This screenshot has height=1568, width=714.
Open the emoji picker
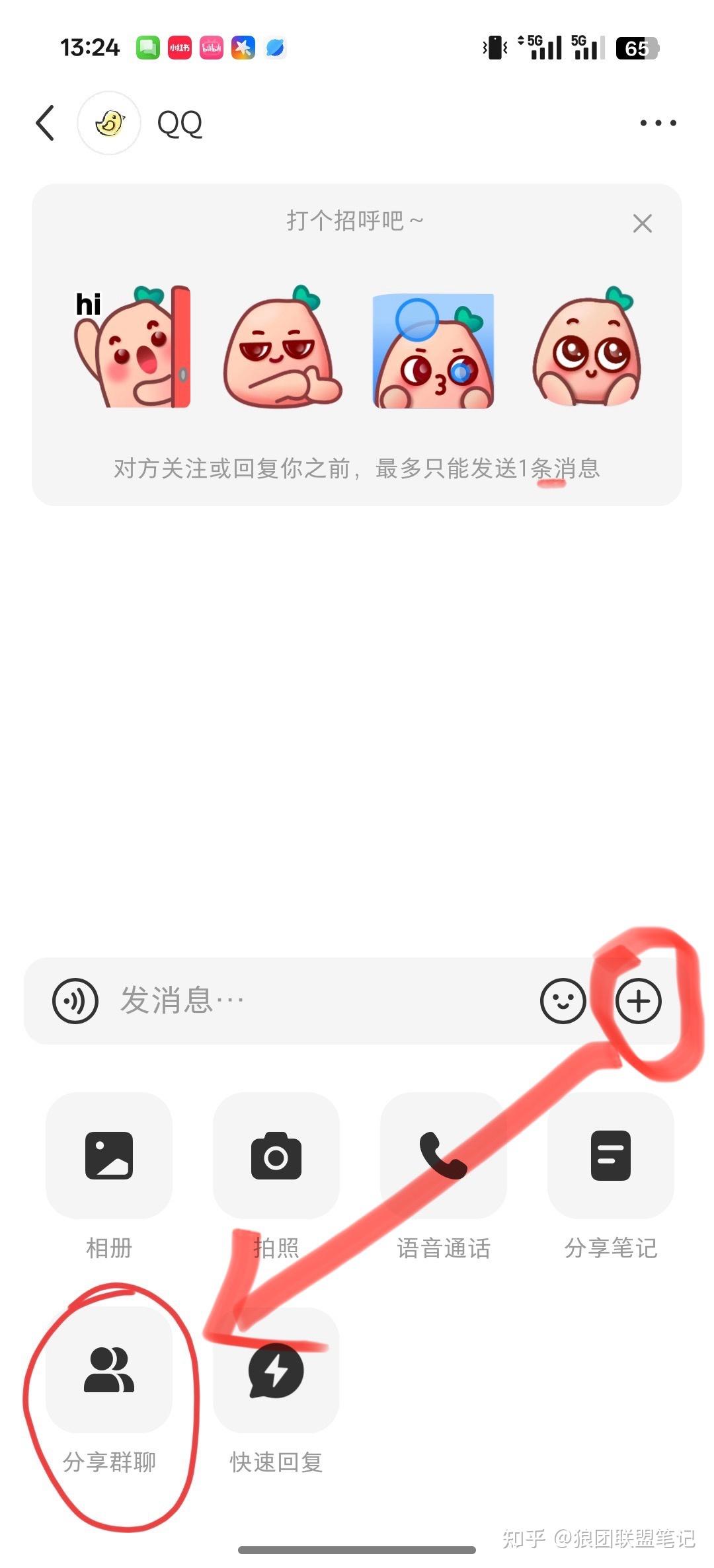[x=563, y=1001]
